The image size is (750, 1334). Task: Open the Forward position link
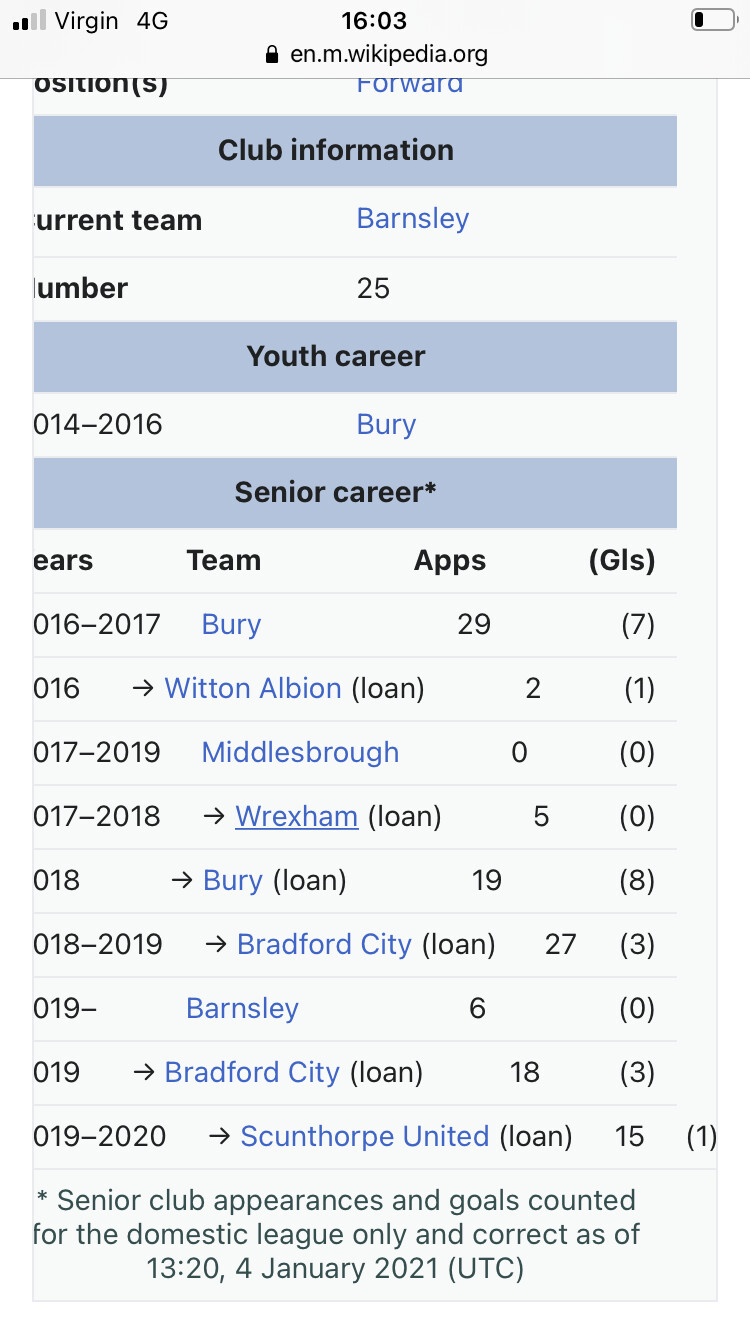(x=409, y=84)
